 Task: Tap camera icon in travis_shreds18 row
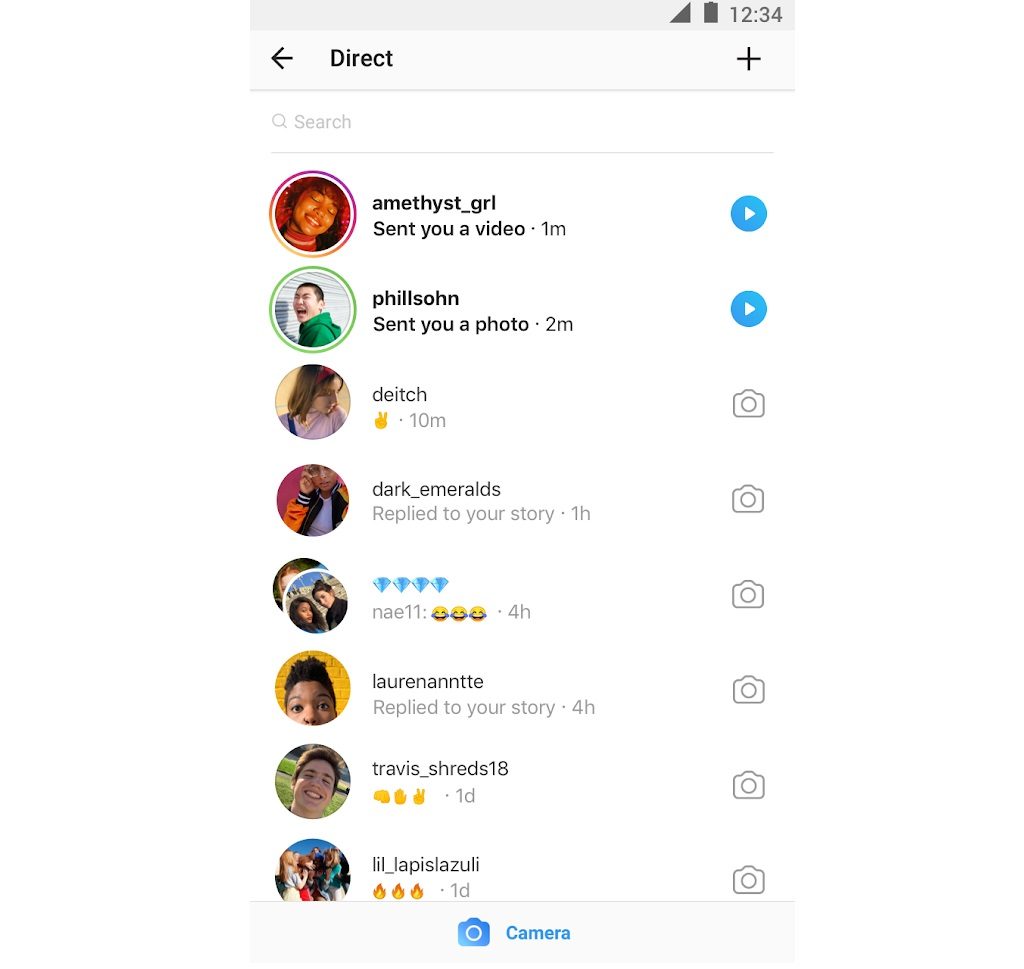point(748,785)
